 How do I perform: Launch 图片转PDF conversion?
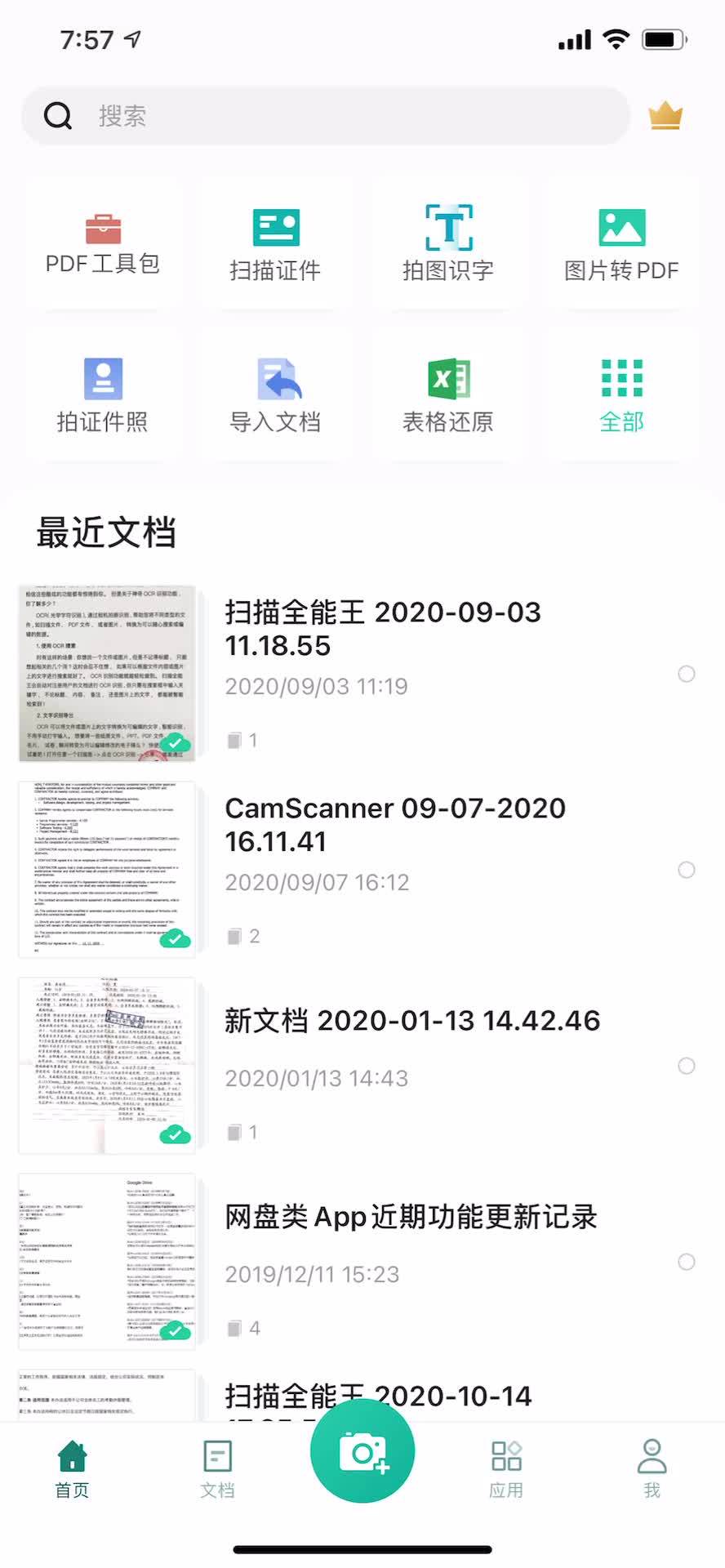[621, 243]
